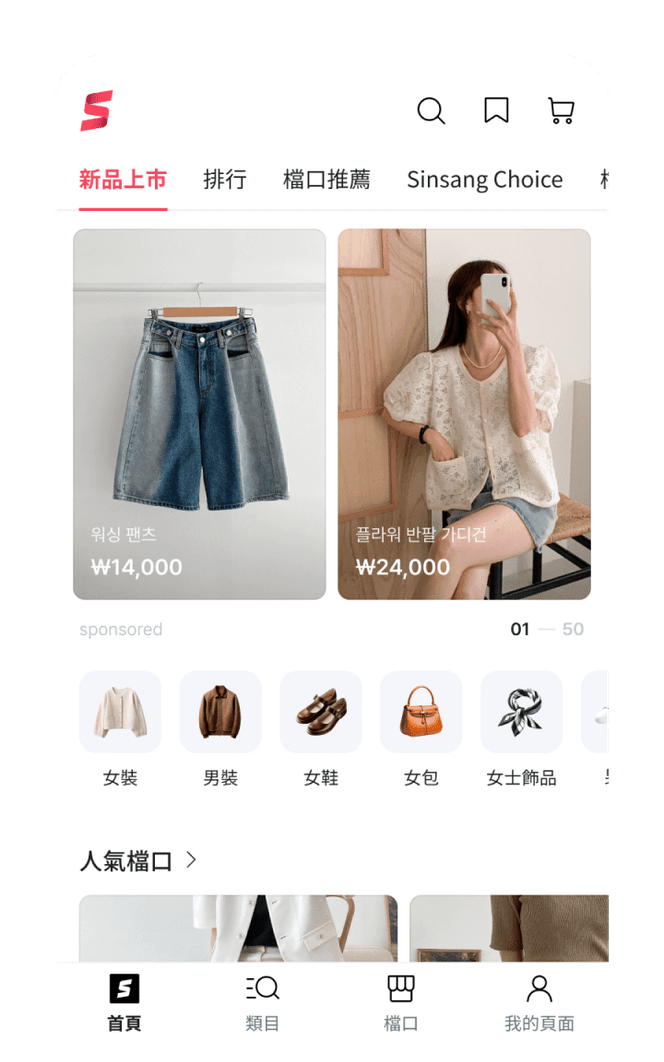The image size is (664, 1062).
Task: Switch to the 排行 tab
Action: [x=224, y=180]
